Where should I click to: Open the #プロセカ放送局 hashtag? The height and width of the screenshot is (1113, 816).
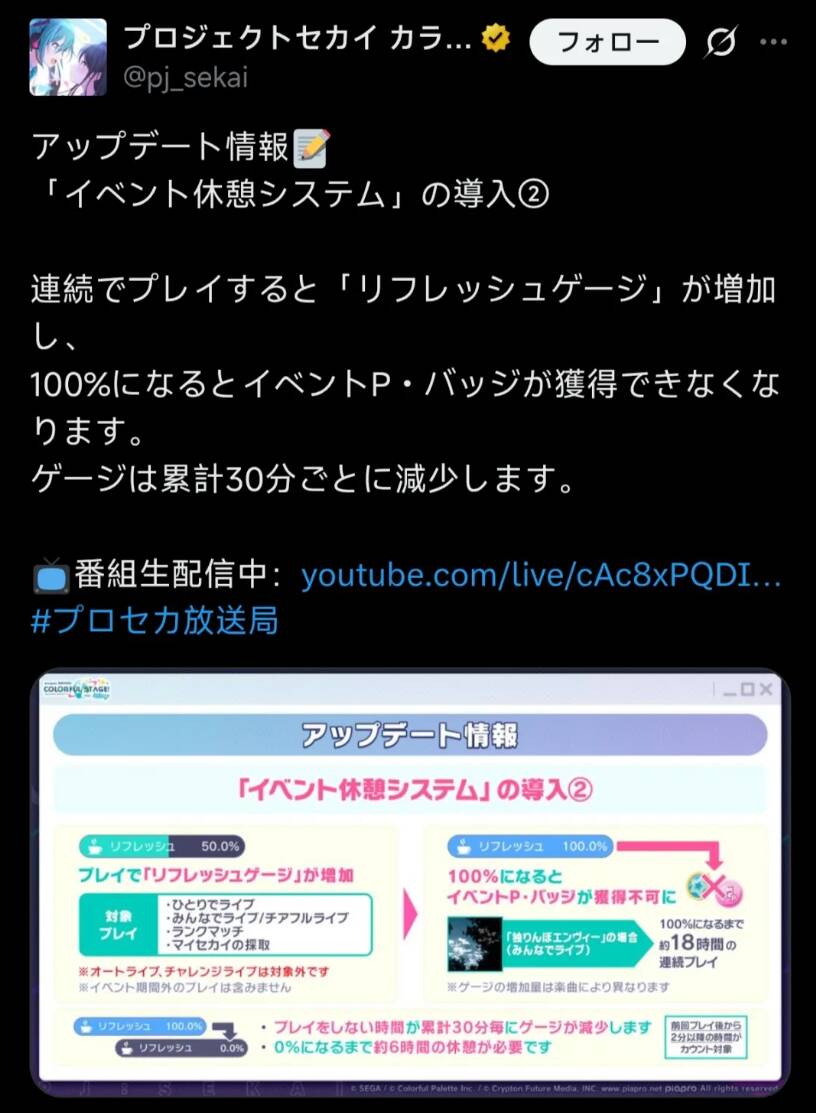coord(154,621)
